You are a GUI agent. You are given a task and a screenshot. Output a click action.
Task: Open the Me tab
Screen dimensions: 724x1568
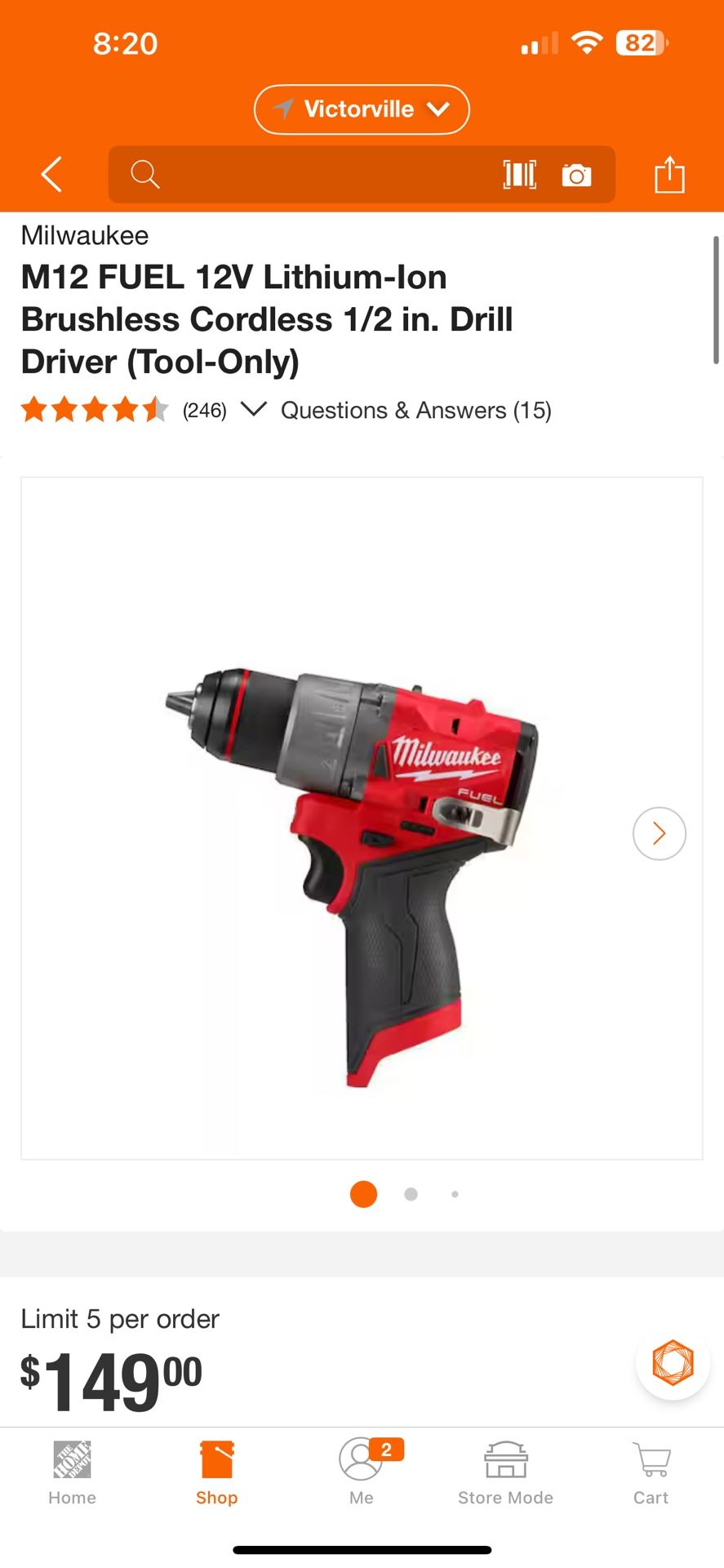pyautogui.click(x=362, y=1473)
